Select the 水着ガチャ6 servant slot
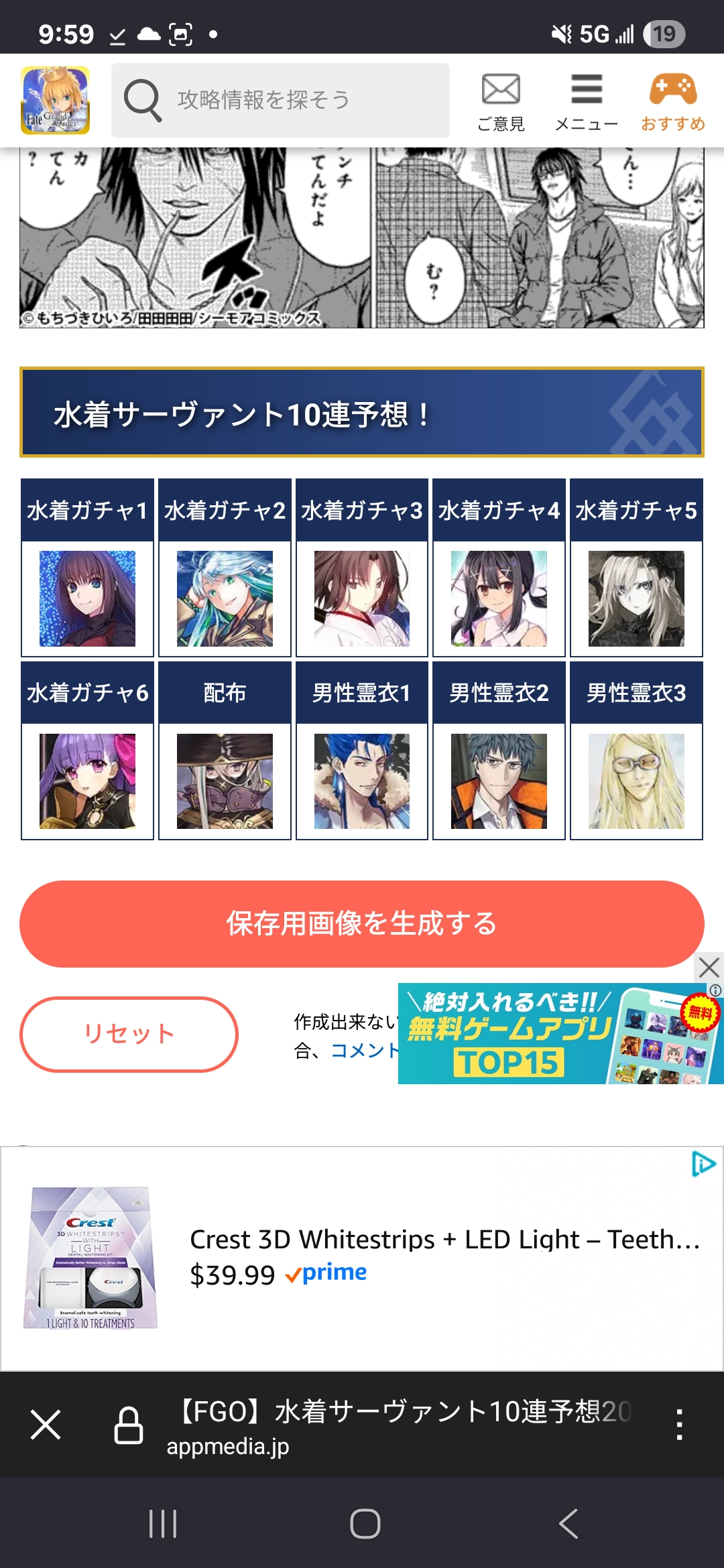Viewport: 724px width, 1568px height. click(88, 781)
